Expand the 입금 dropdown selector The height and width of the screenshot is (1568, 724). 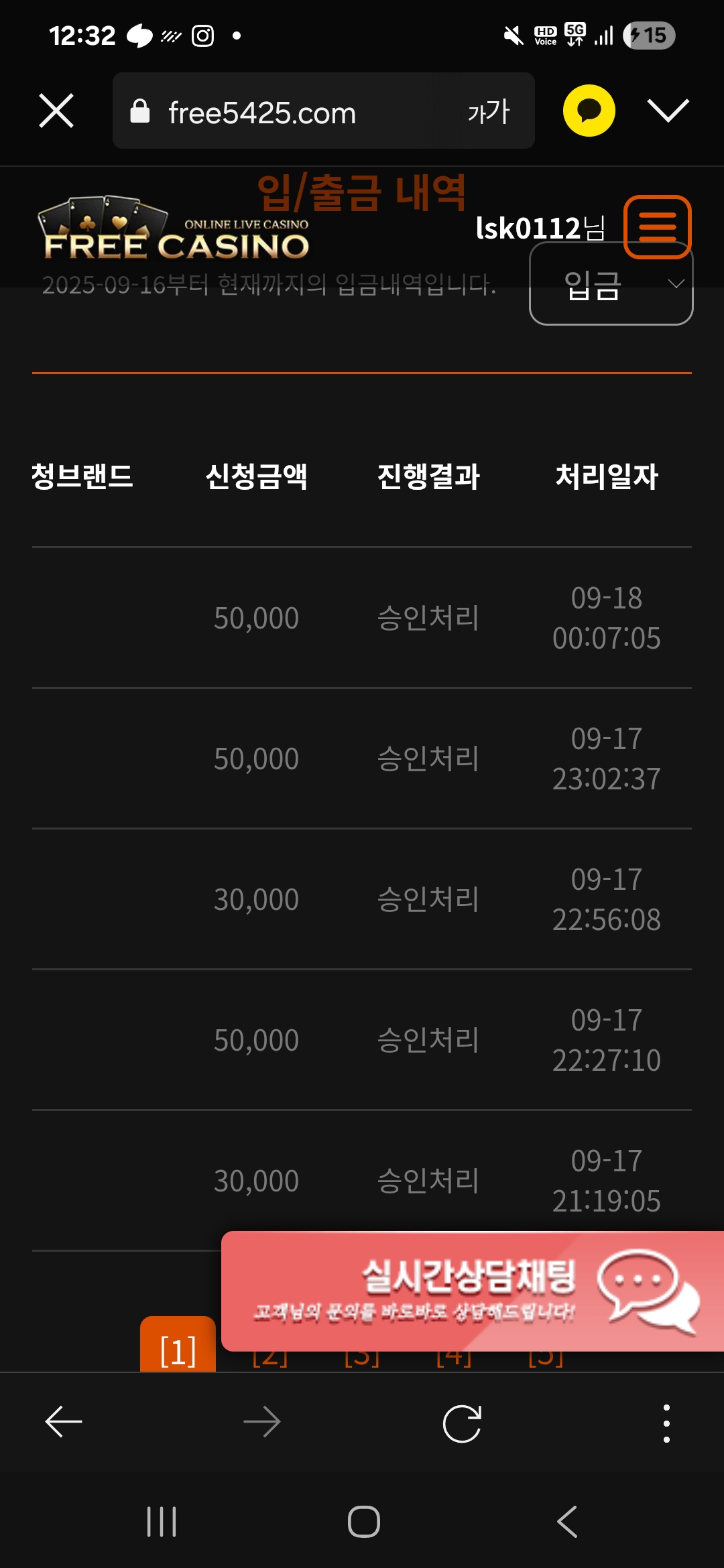(x=611, y=285)
